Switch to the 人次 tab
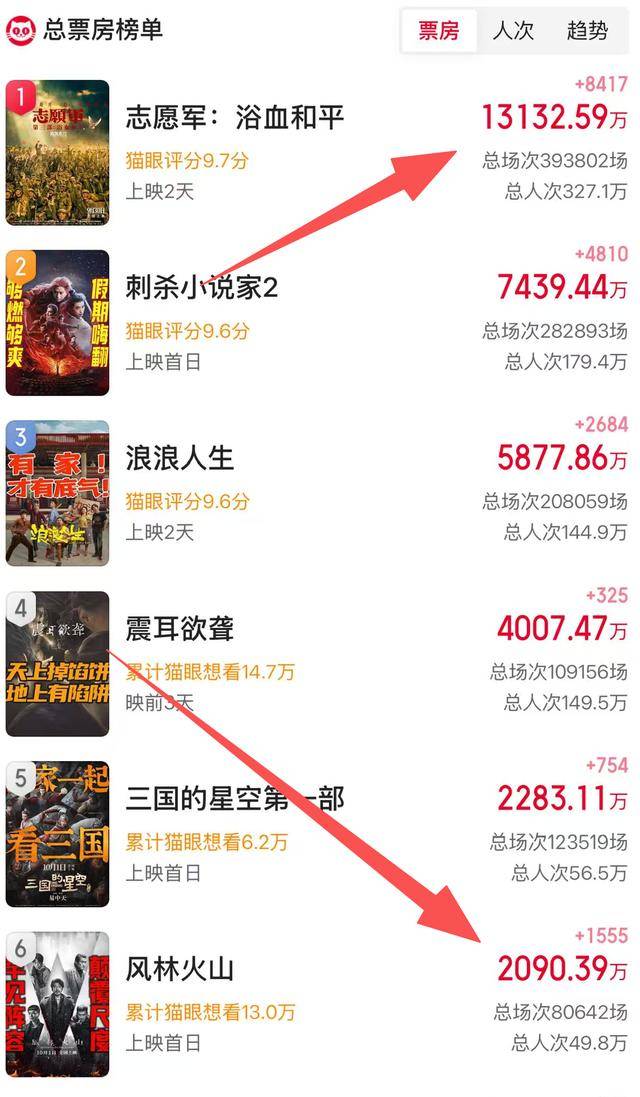Viewport: 640px width, 1097px height. 513,31
